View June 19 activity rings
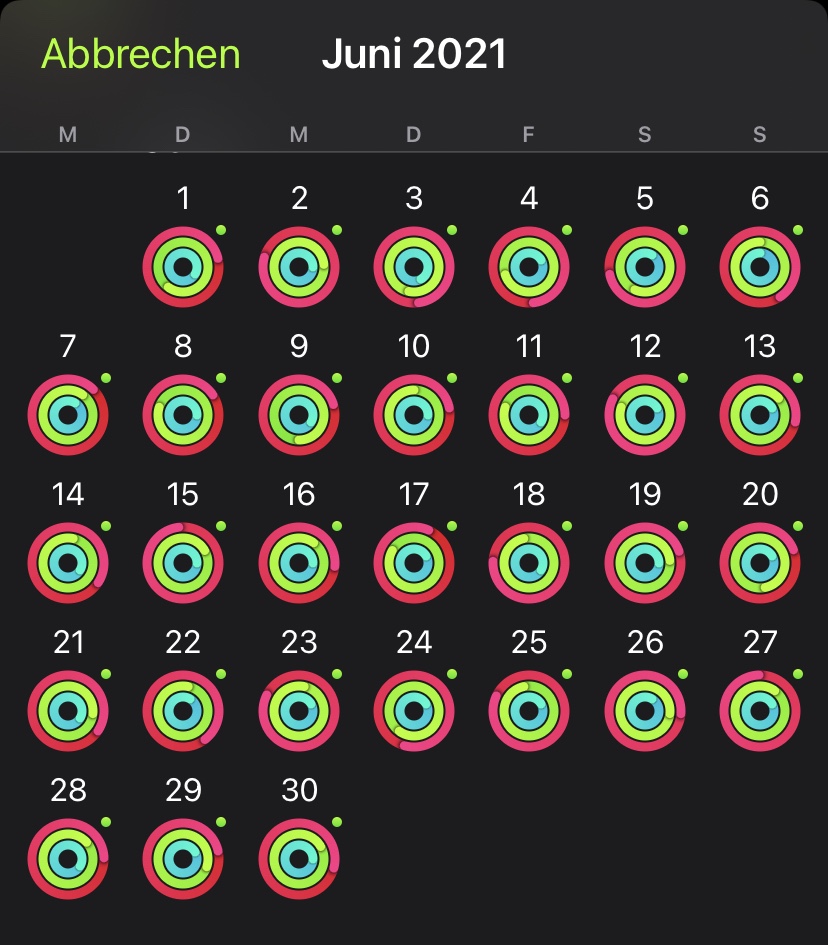Image resolution: width=828 pixels, height=945 pixels. [x=645, y=563]
